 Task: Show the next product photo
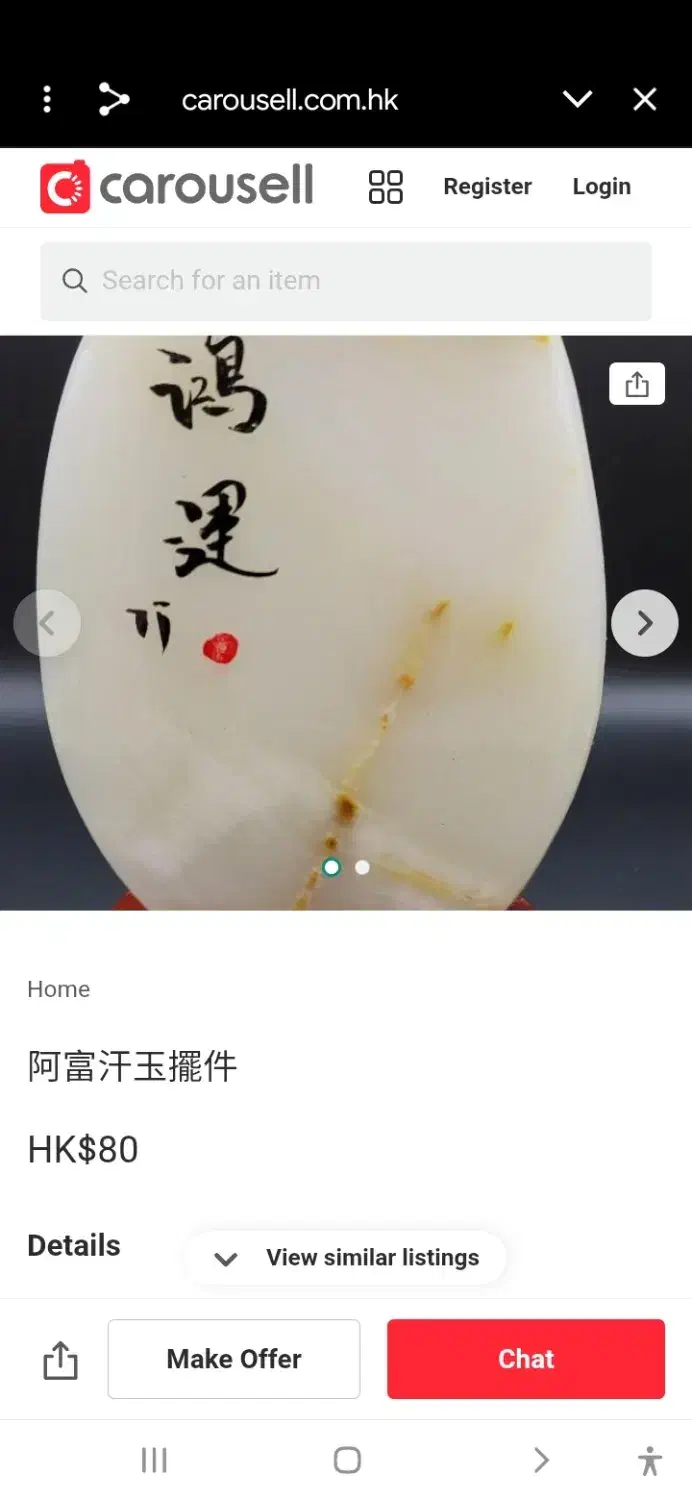(x=645, y=624)
